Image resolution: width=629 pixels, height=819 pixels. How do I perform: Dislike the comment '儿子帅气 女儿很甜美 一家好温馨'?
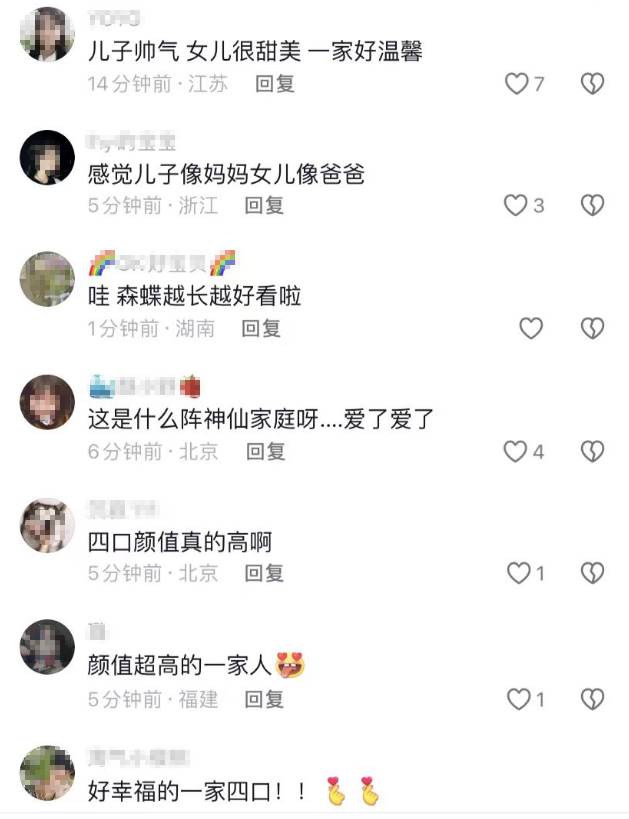tap(593, 84)
